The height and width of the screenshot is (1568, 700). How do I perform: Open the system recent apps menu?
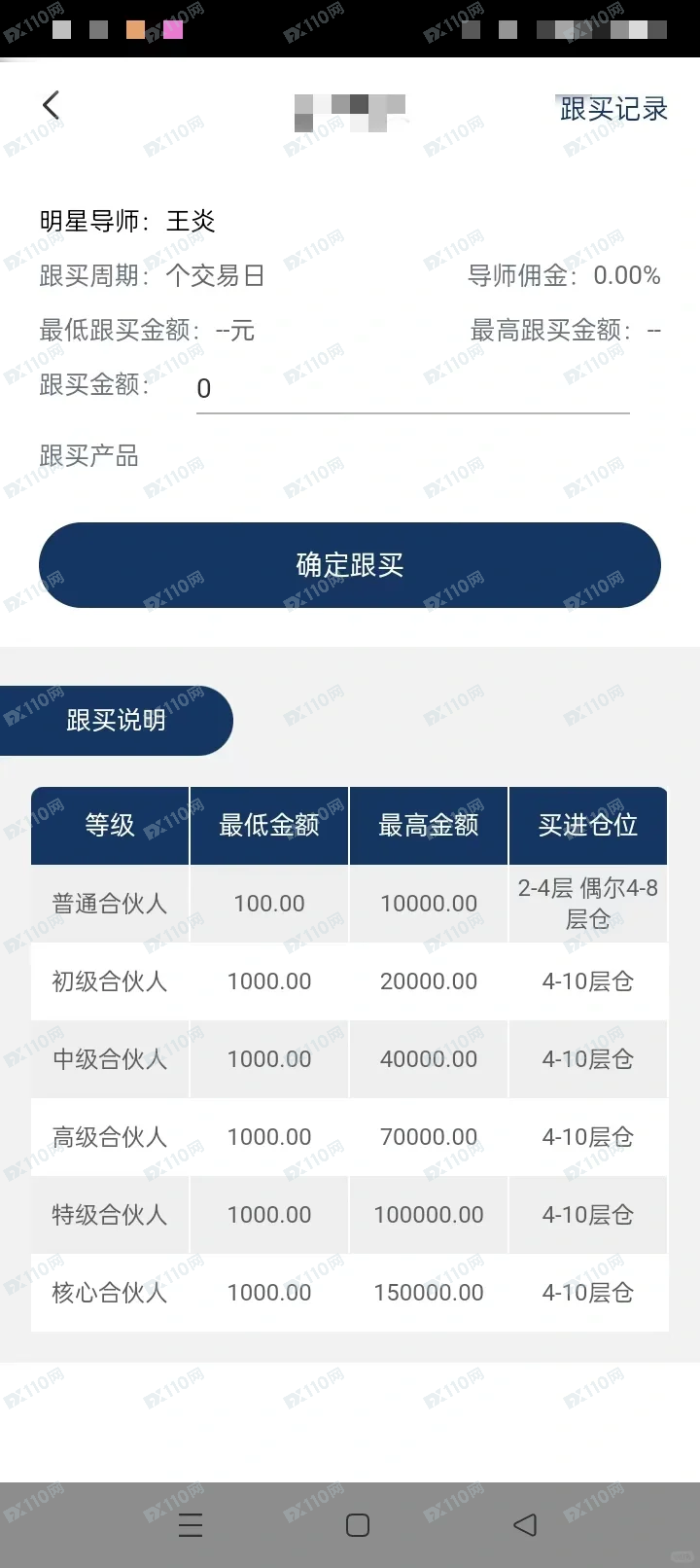coord(191,1525)
